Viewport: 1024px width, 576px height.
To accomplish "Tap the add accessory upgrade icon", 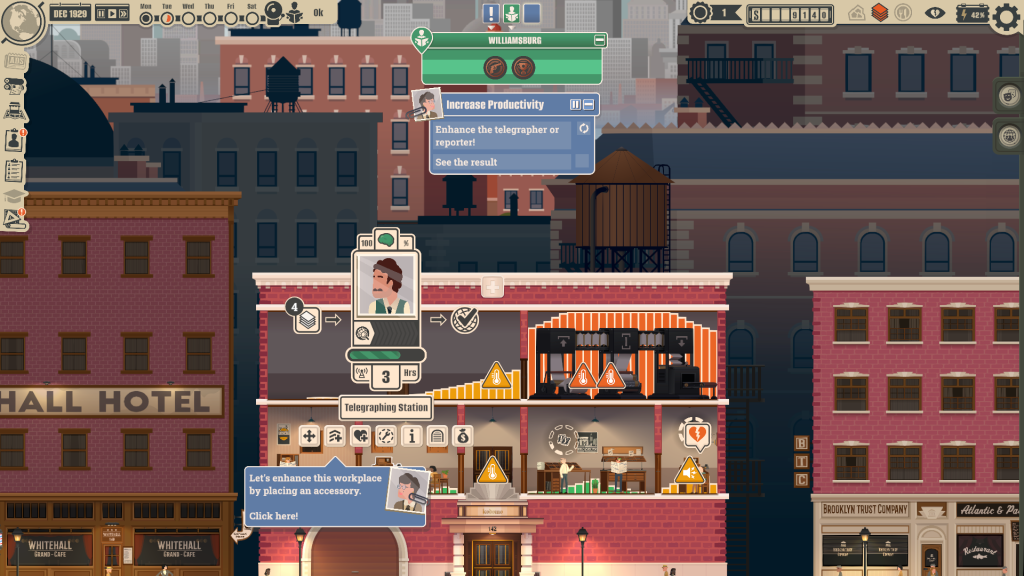I will pyautogui.click(x=335, y=436).
